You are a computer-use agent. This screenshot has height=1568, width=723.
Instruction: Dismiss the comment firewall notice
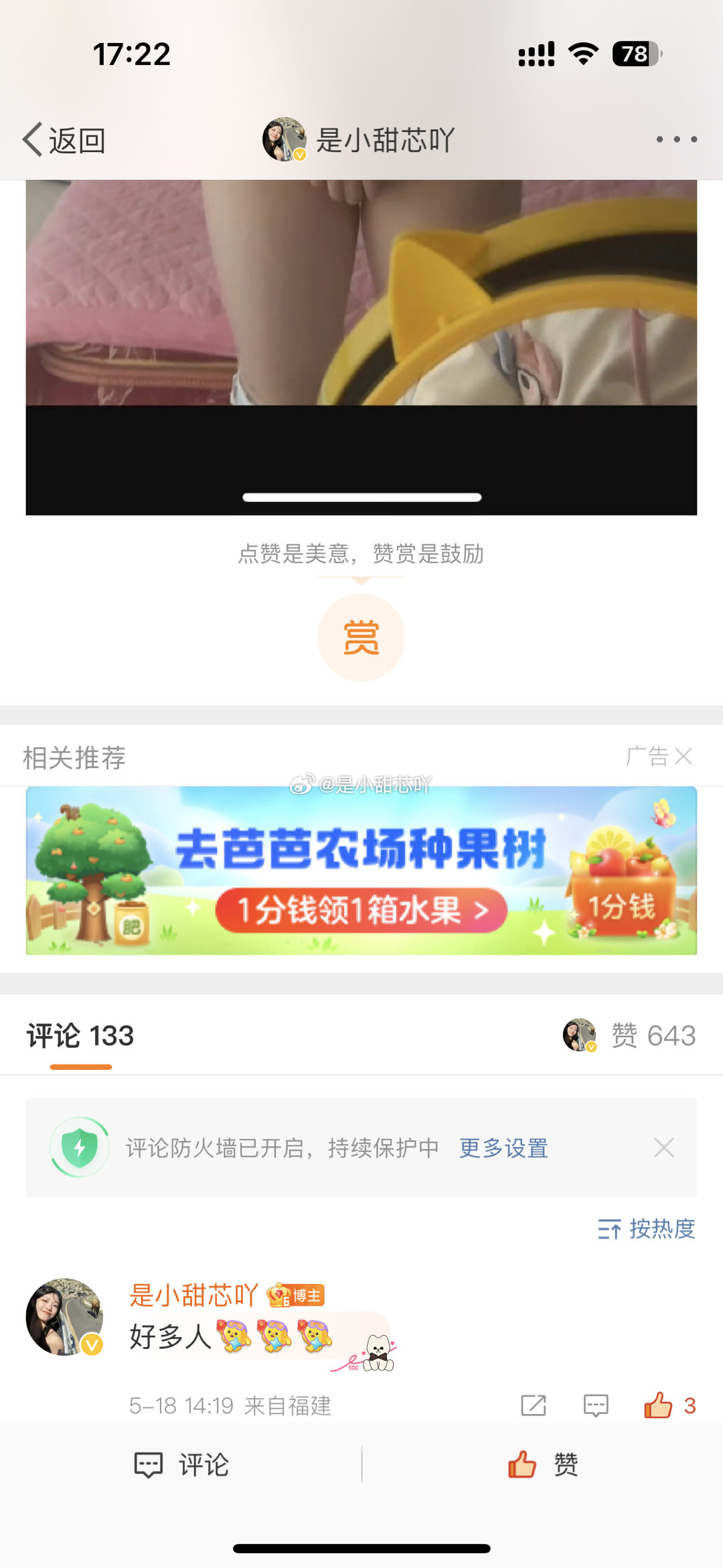(663, 1148)
